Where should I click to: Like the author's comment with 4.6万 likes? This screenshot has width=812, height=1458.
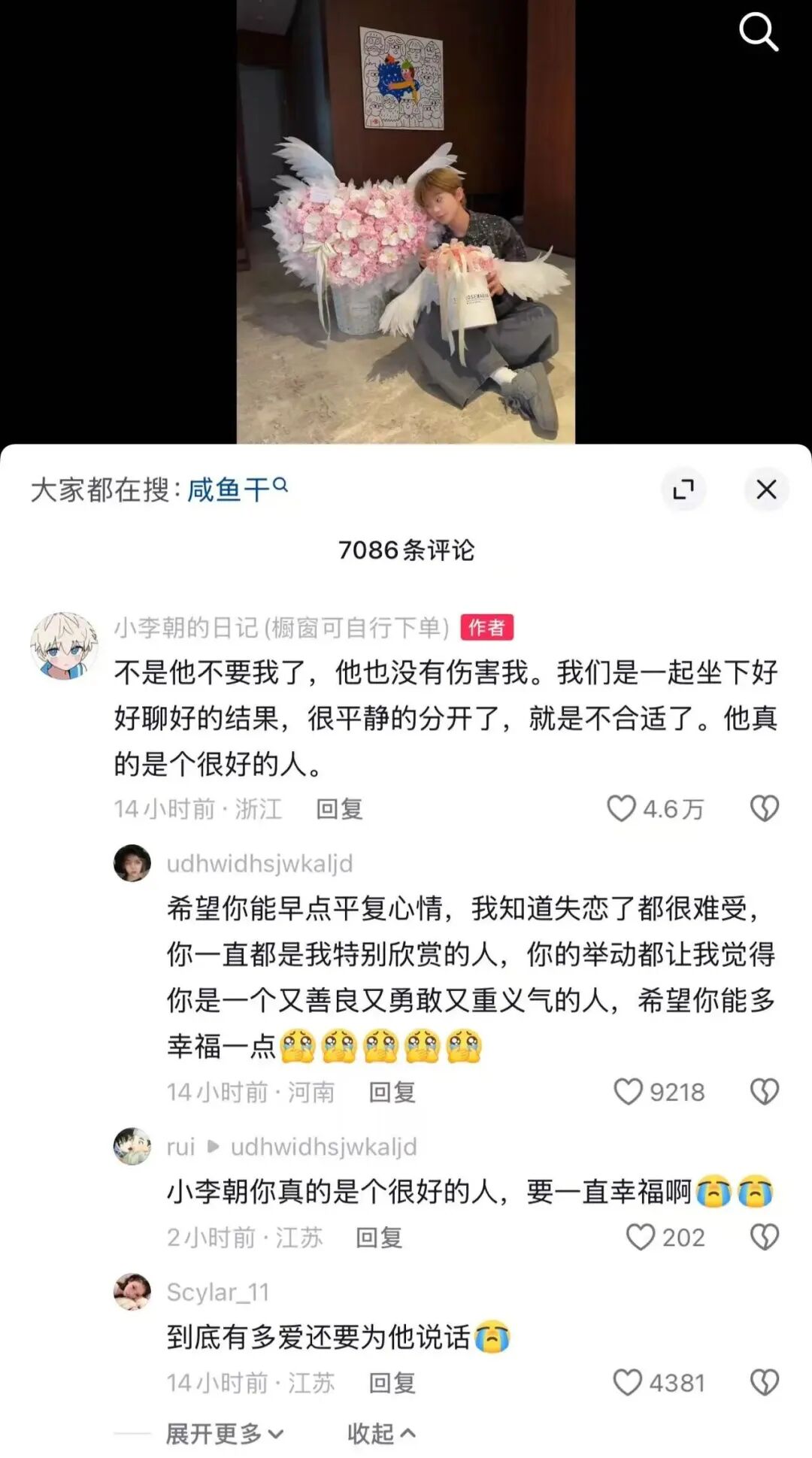point(622,809)
